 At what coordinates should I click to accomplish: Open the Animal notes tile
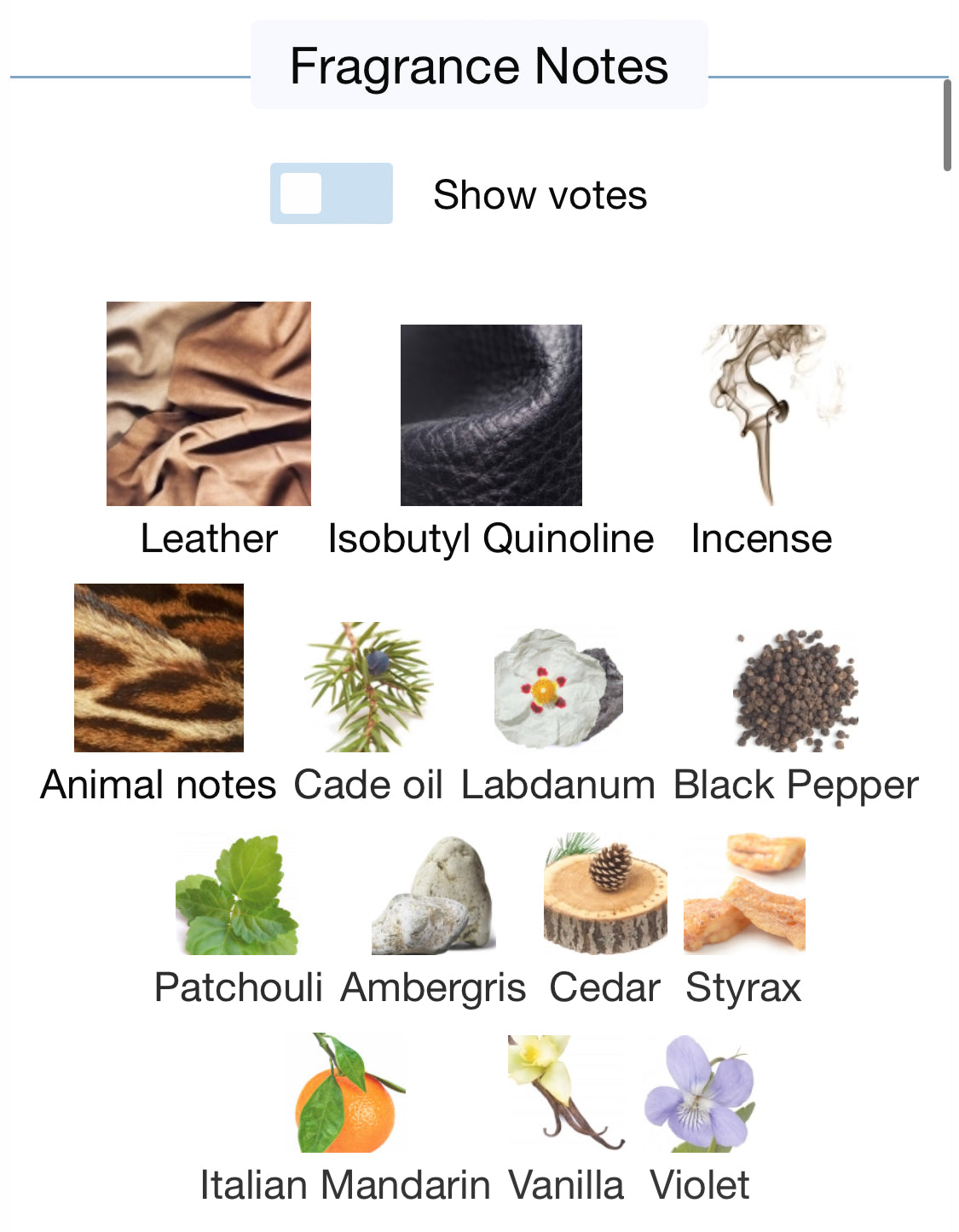[159, 668]
